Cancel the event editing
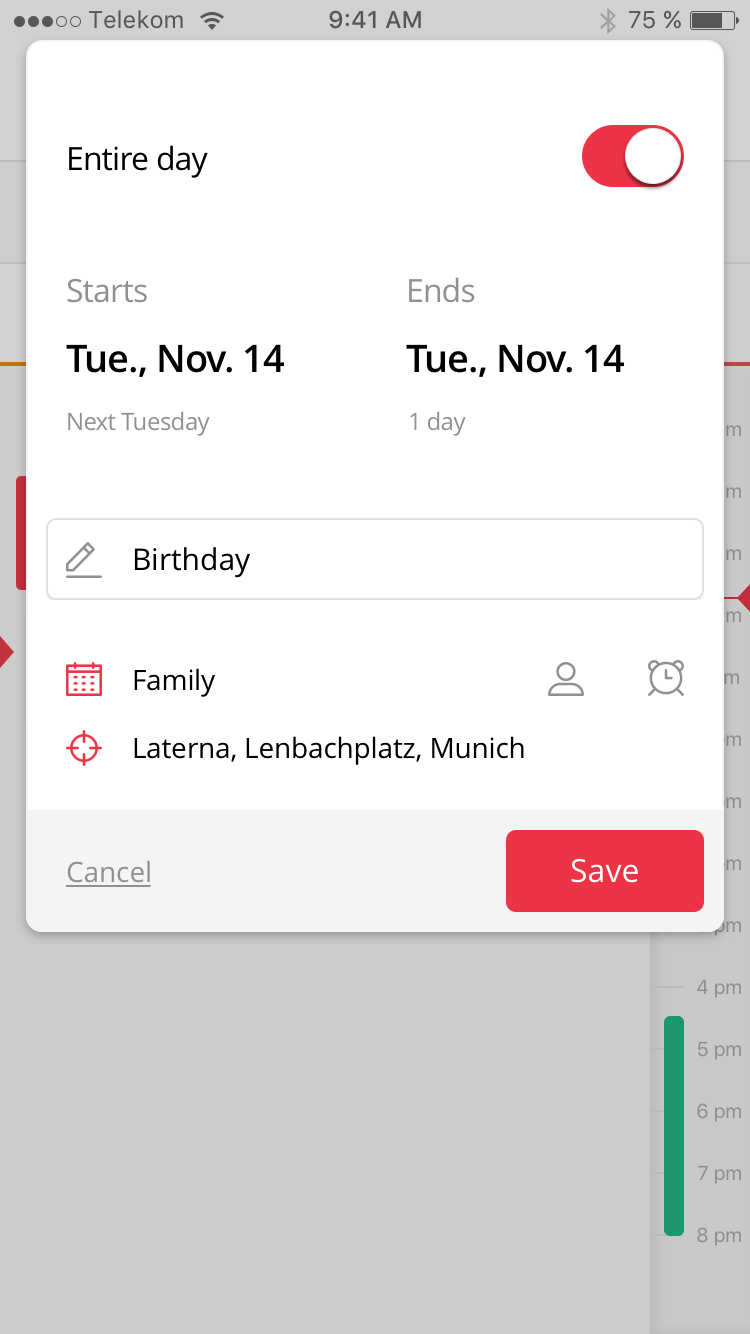 tap(108, 872)
